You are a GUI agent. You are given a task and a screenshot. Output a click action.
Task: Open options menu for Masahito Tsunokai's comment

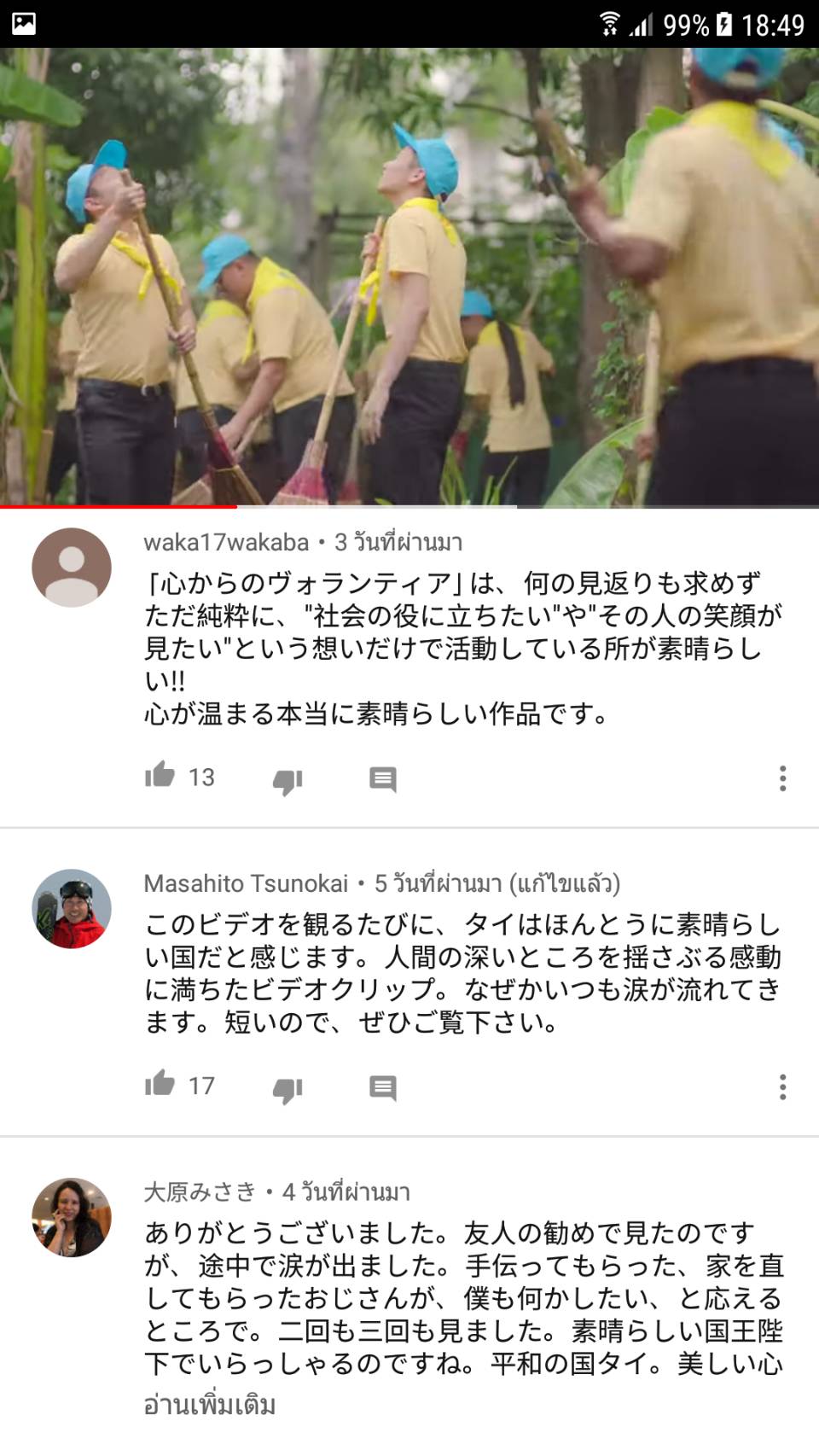pyautogui.click(x=782, y=1087)
